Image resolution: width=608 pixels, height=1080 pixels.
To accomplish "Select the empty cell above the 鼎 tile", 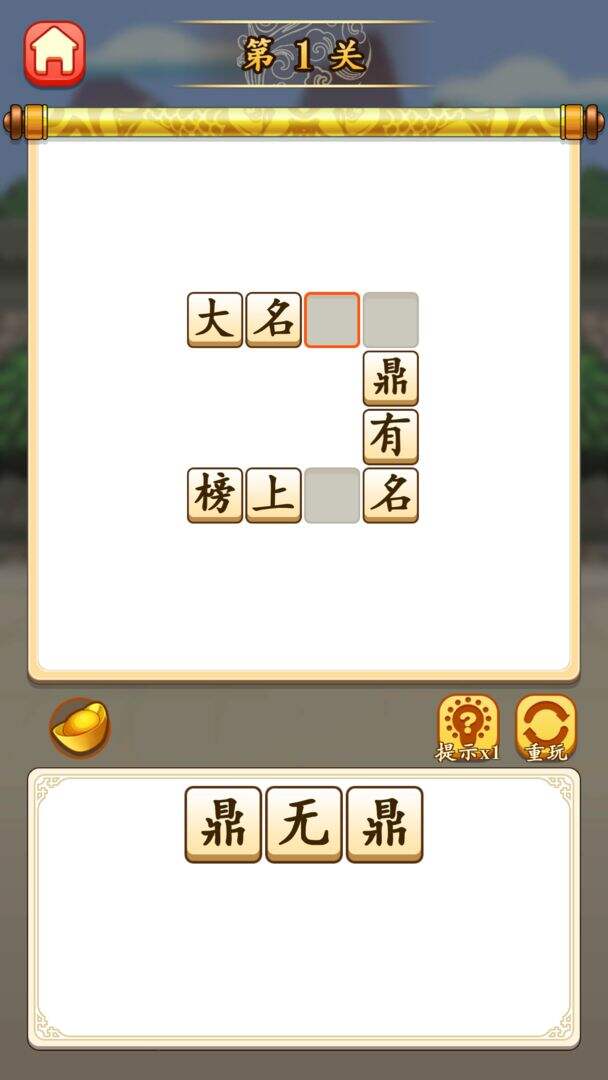I will pyautogui.click(x=391, y=320).
